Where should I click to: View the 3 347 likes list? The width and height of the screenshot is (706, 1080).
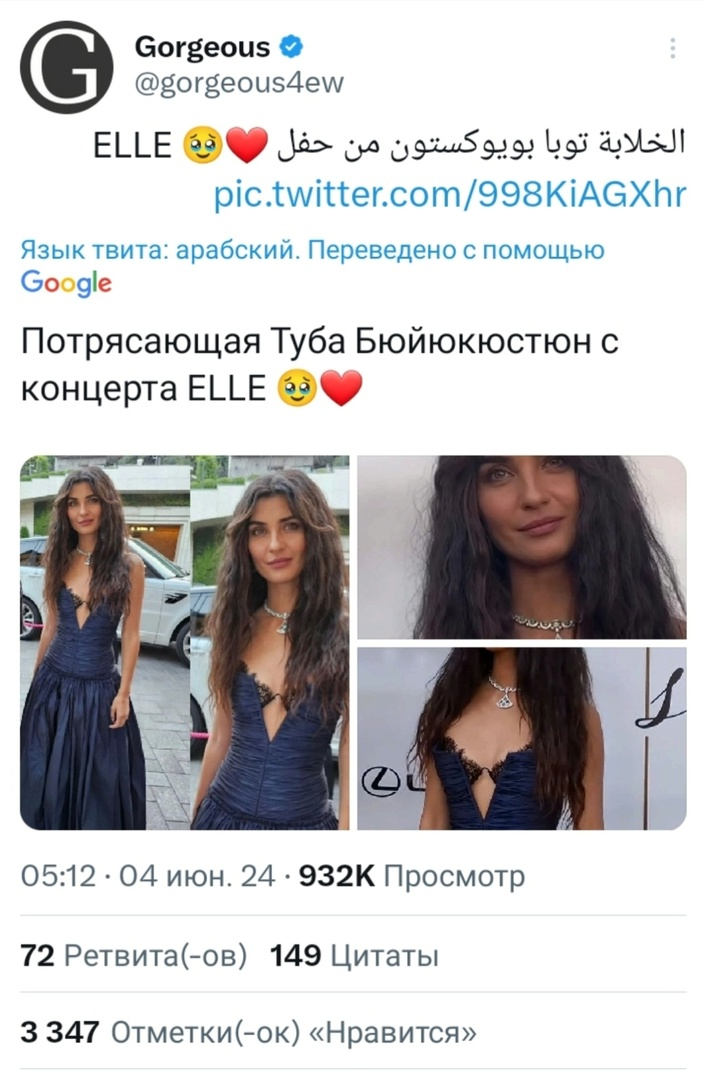(248, 1032)
